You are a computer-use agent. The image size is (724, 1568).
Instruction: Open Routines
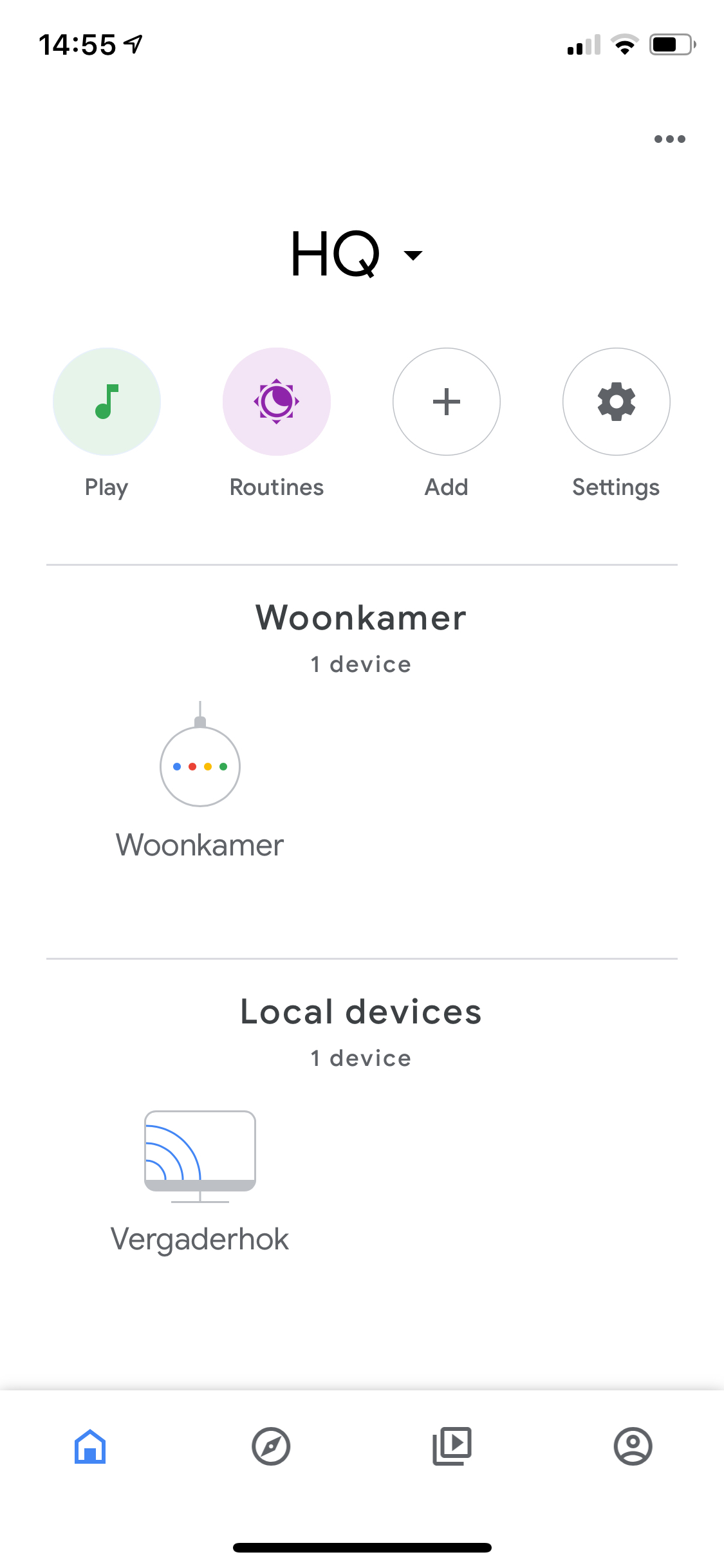click(277, 402)
